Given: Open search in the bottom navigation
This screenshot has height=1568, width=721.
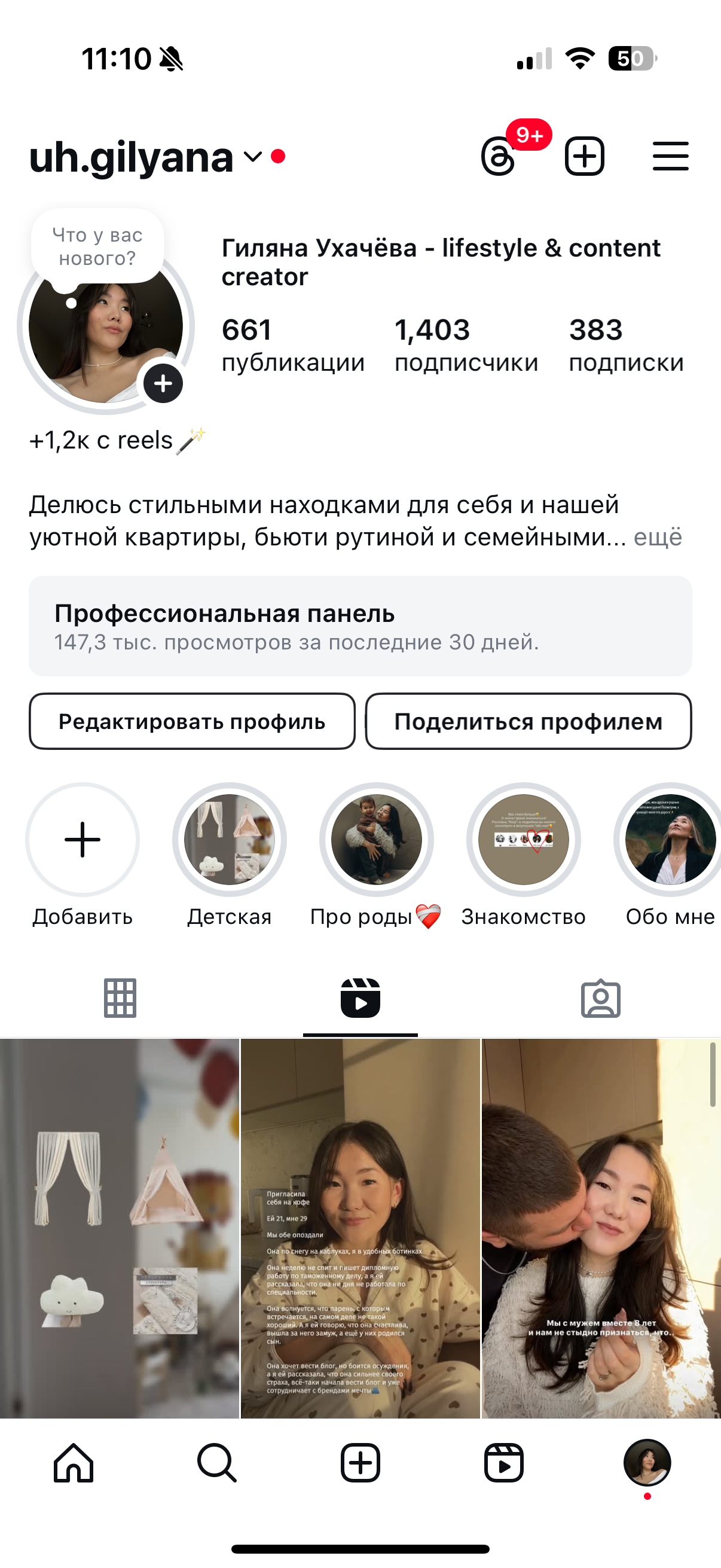Looking at the screenshot, I should click(x=216, y=1463).
